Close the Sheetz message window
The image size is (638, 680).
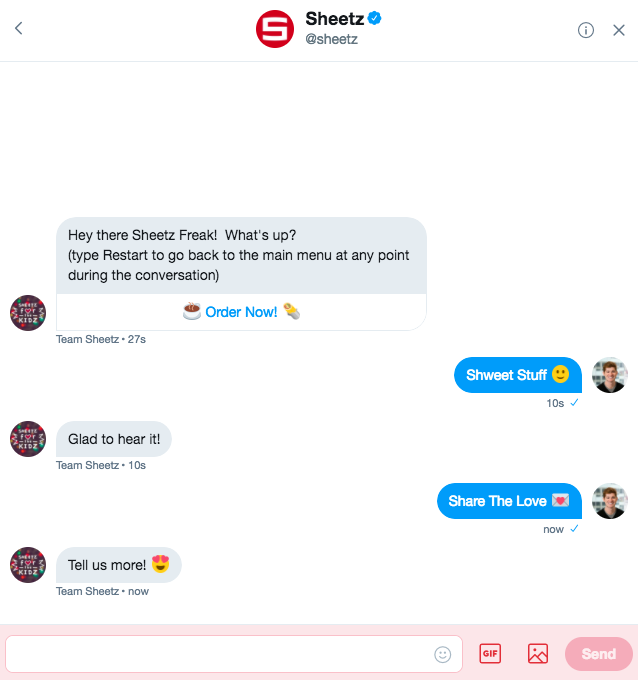(619, 30)
